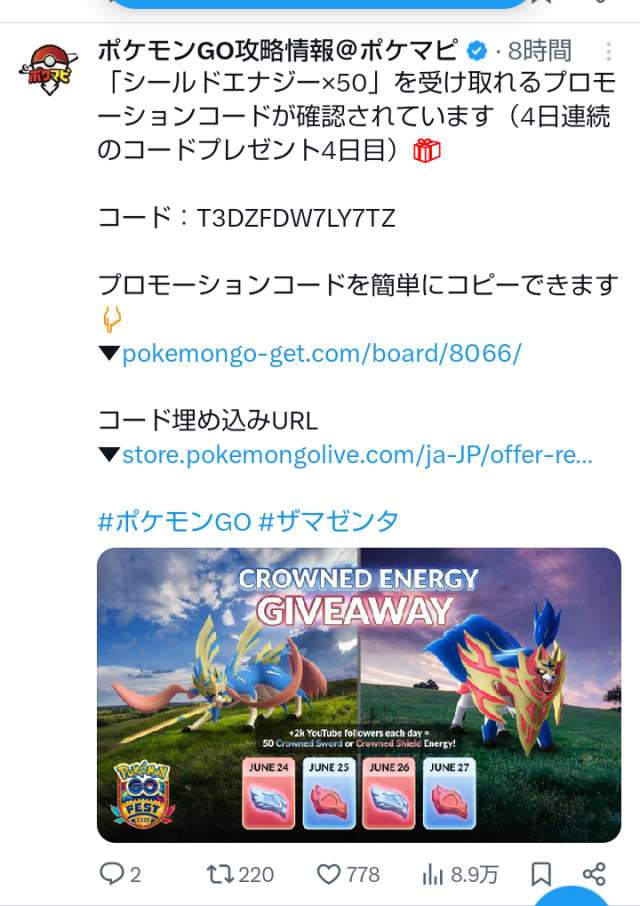
Task: Reply to the post via comment icon
Action: tap(112, 874)
